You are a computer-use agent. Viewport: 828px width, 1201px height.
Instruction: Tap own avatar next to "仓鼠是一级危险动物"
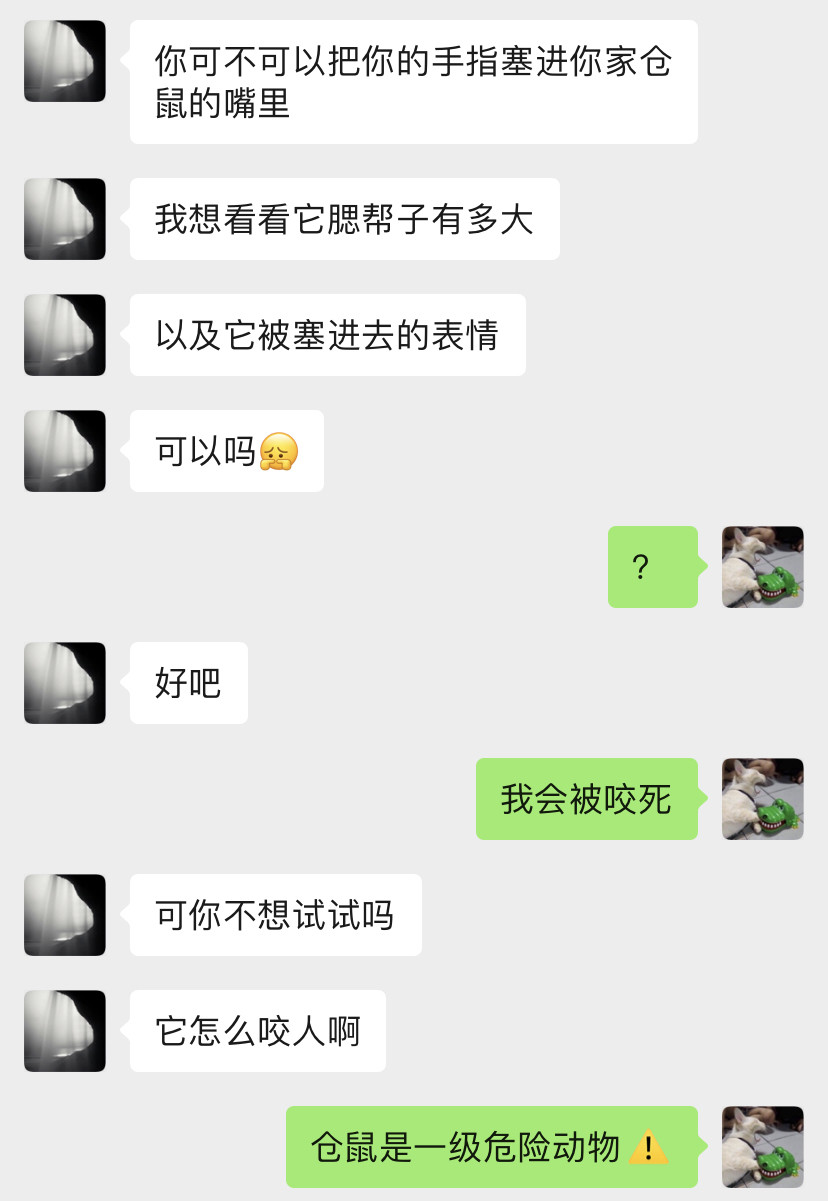pos(762,1146)
